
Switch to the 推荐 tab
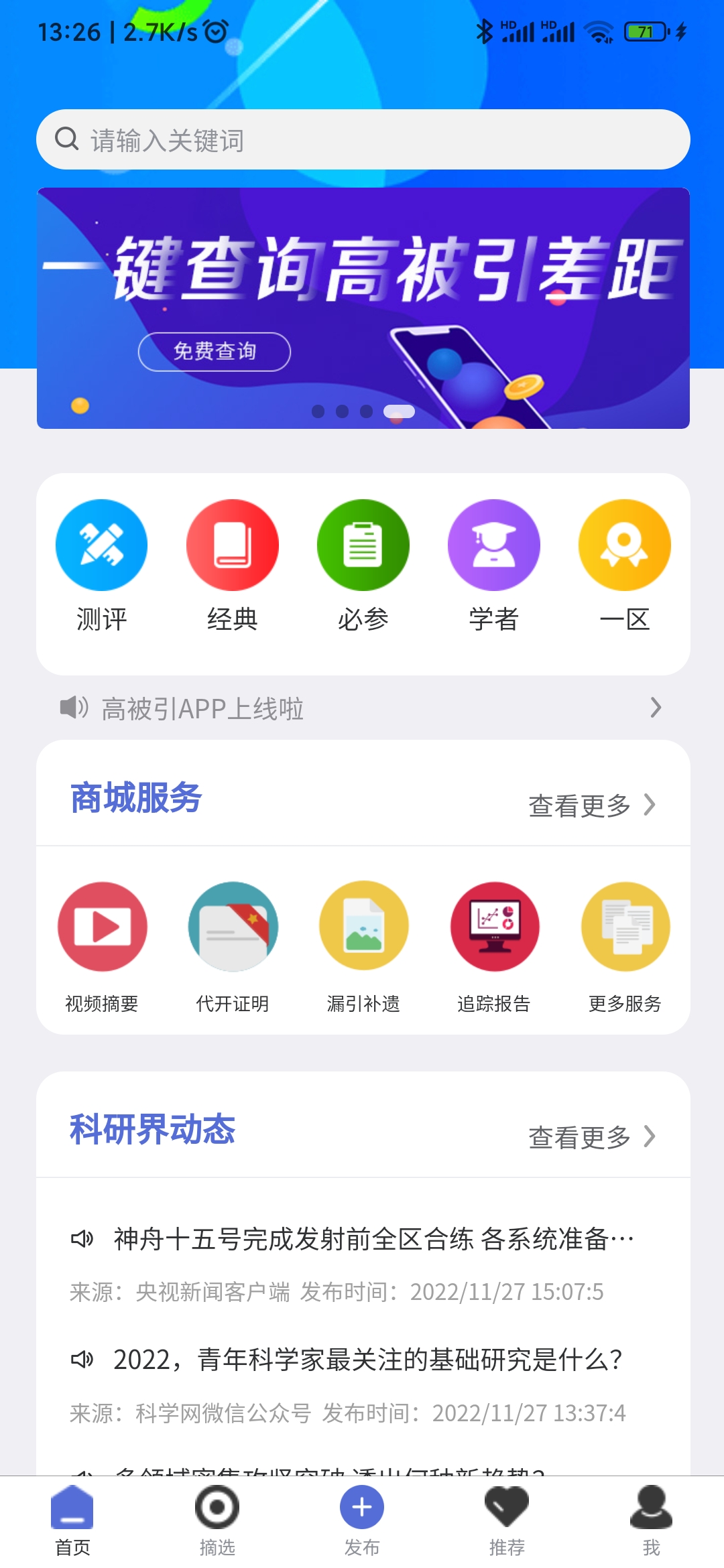click(x=507, y=1518)
